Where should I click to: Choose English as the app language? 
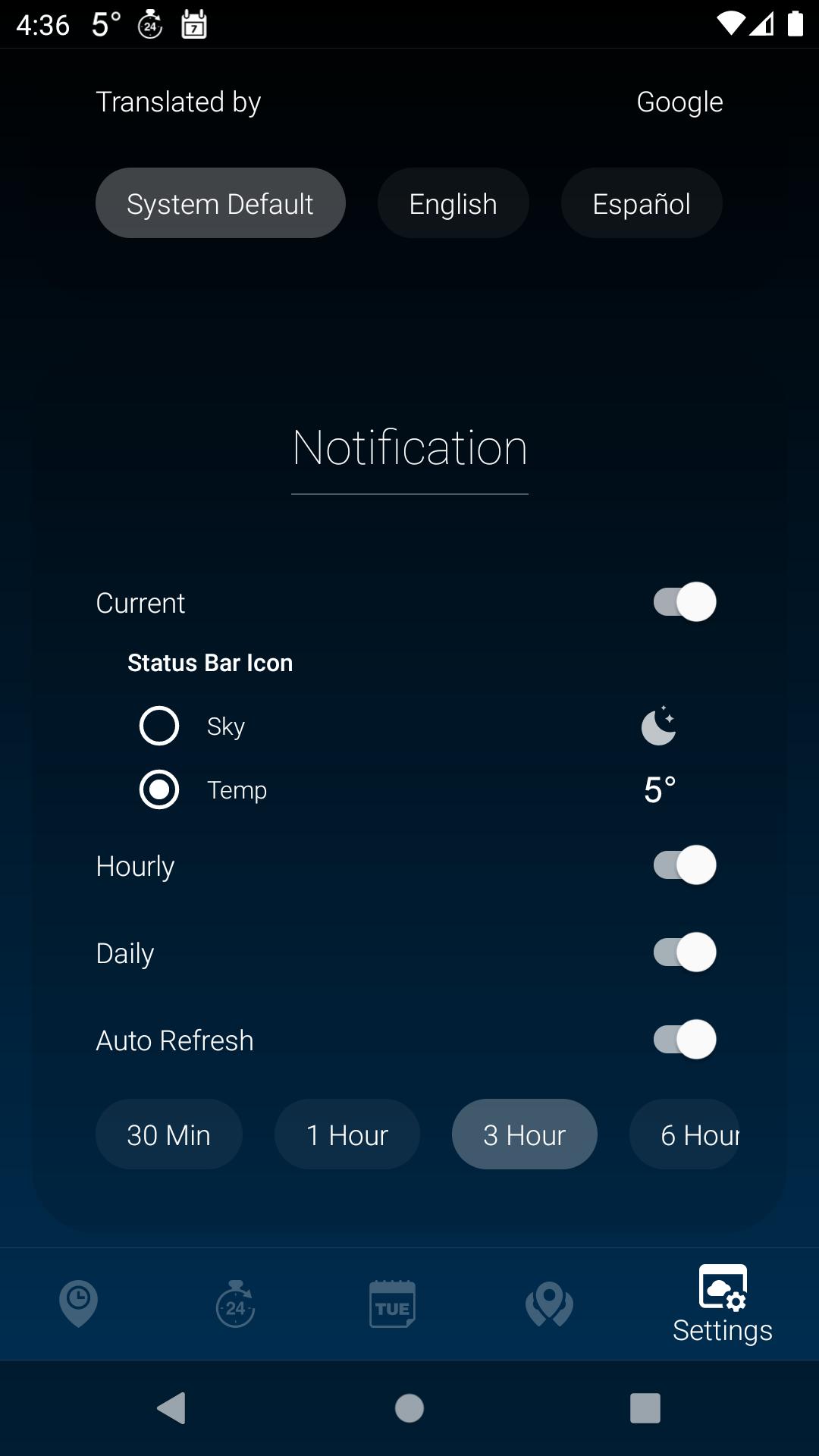[x=453, y=203]
